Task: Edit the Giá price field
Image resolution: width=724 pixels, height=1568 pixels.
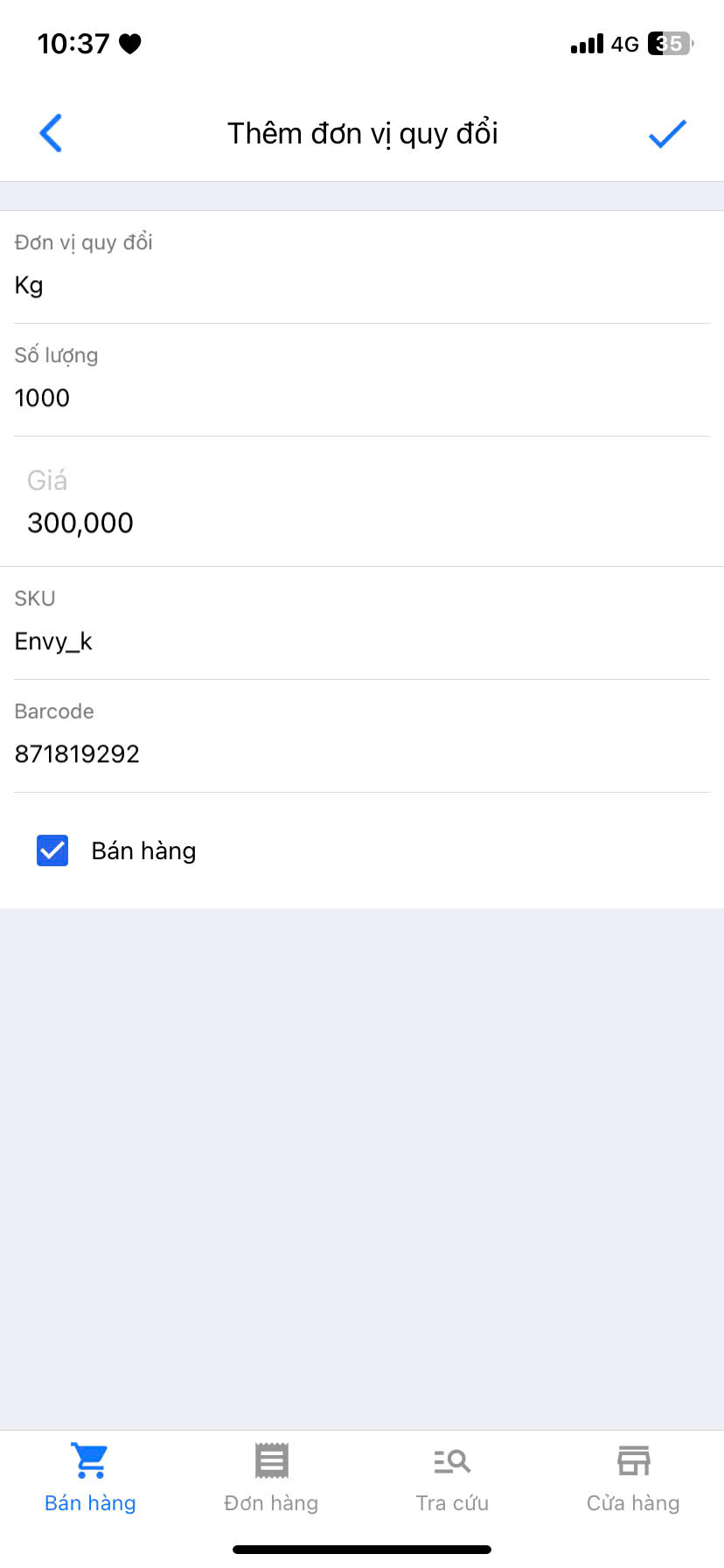Action: (362, 522)
